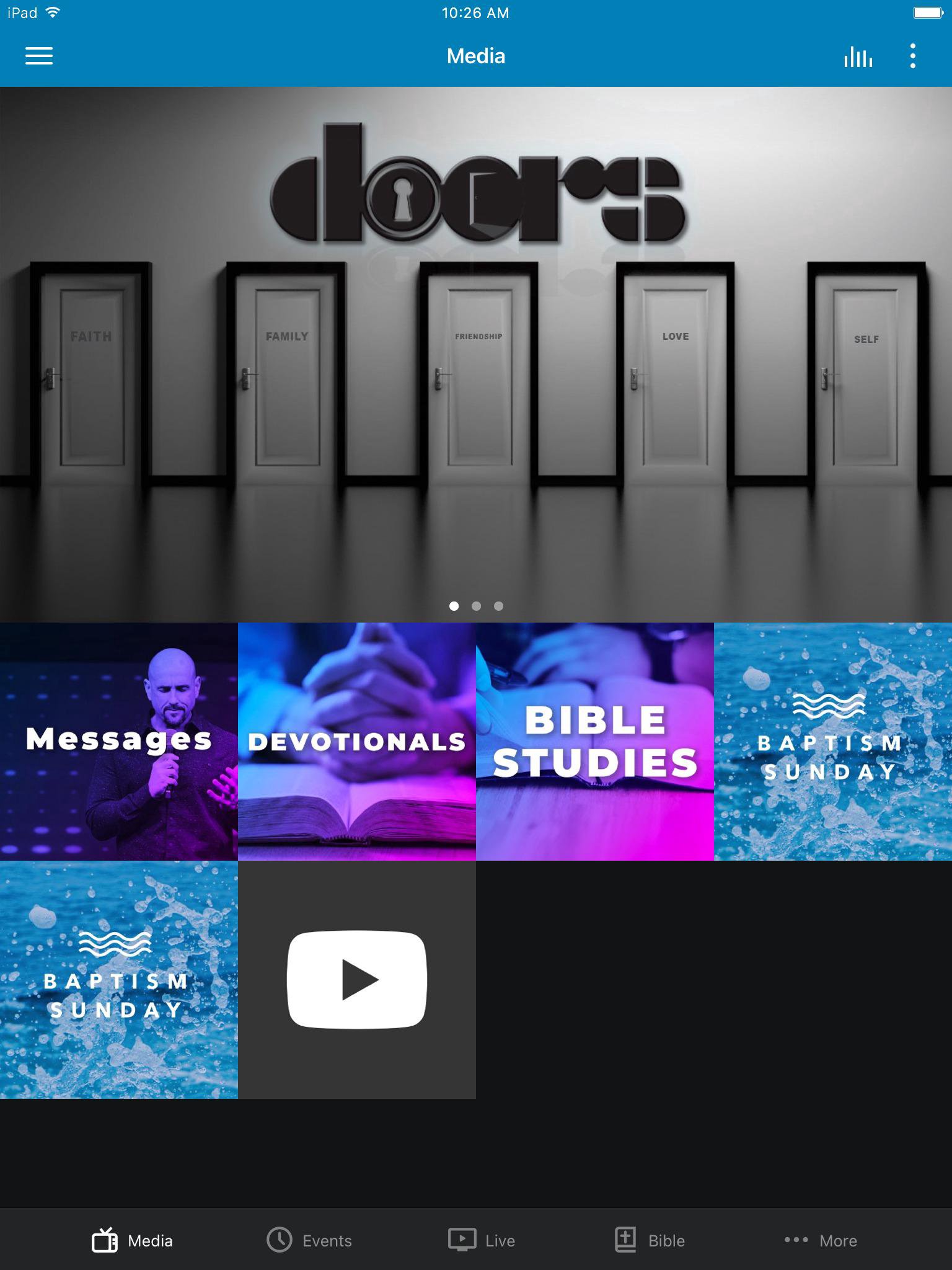
Task: Open the Bible Studies tile
Action: tap(595, 741)
